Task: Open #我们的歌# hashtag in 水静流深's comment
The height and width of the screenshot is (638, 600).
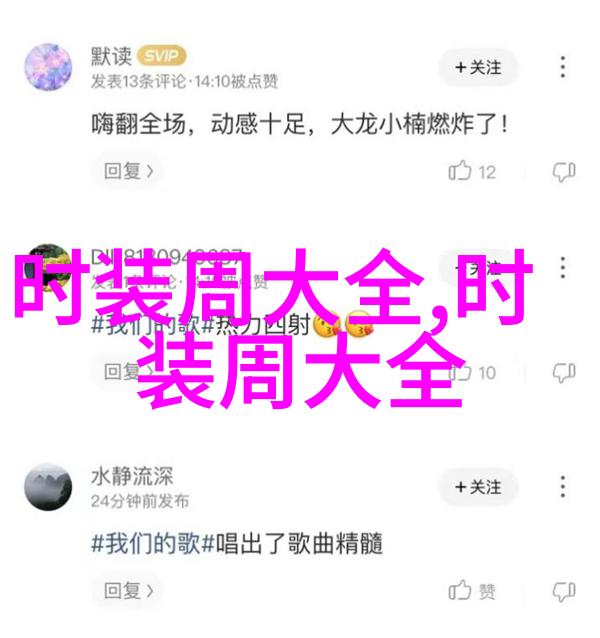Action: [146, 545]
